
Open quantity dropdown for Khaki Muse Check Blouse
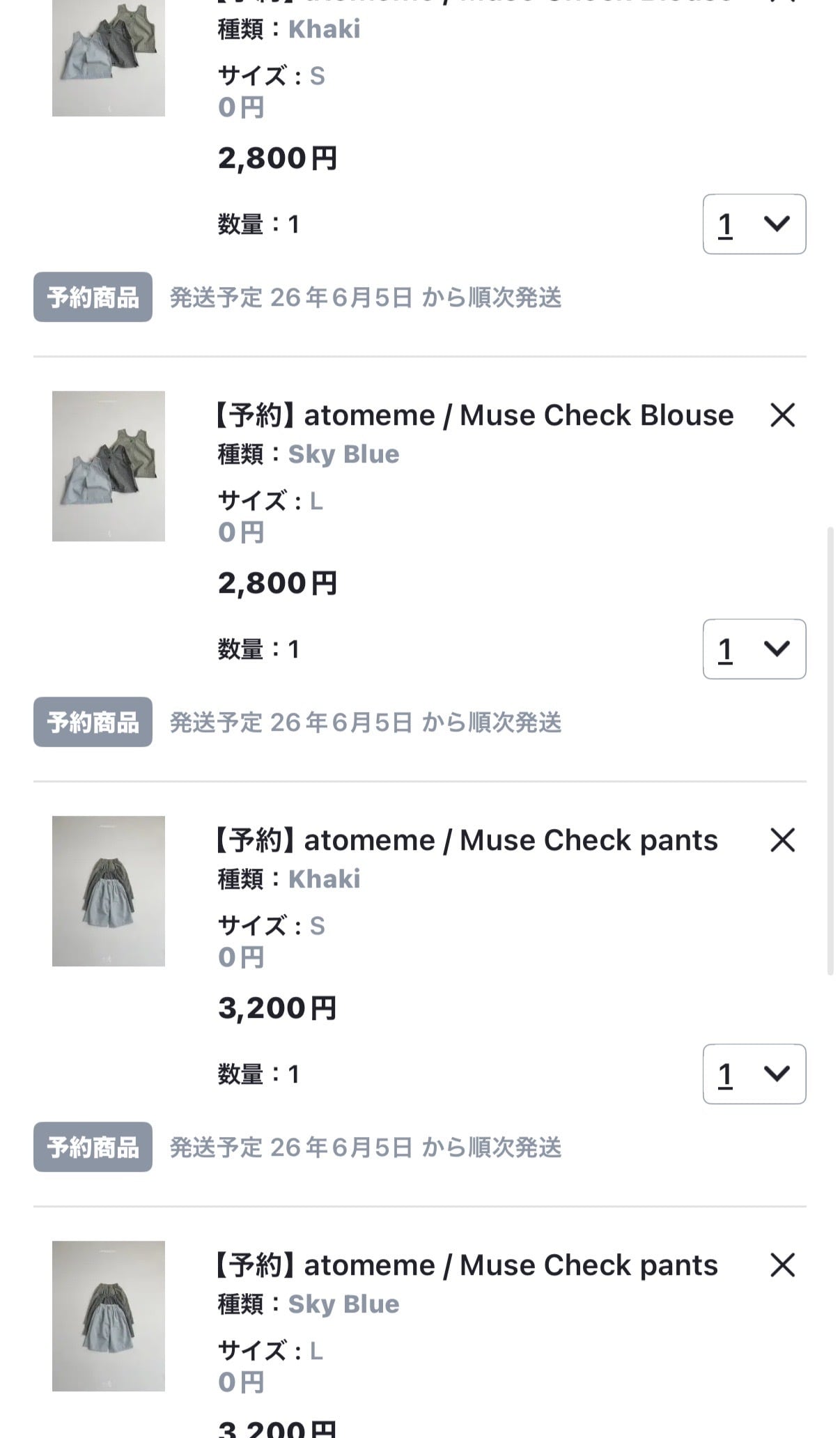pos(754,224)
